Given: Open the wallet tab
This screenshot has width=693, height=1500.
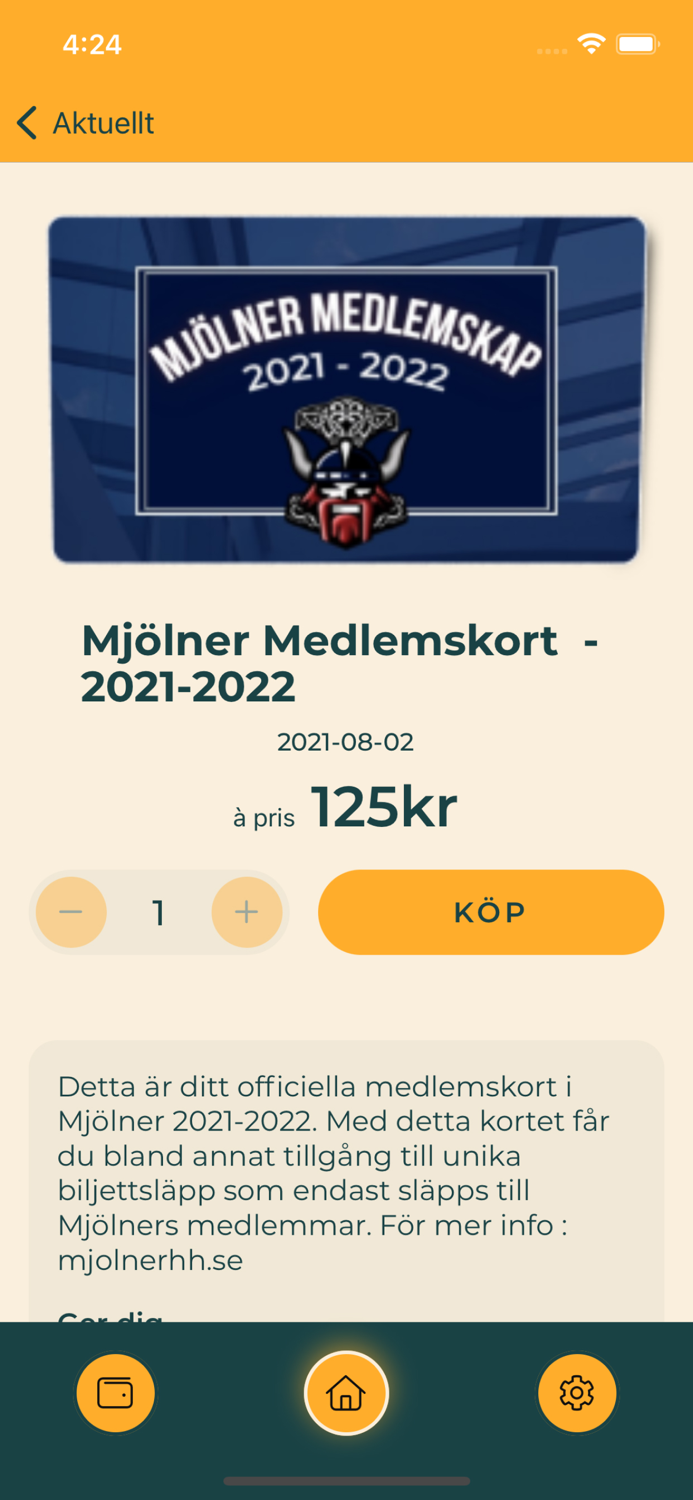Looking at the screenshot, I should 116,1393.
